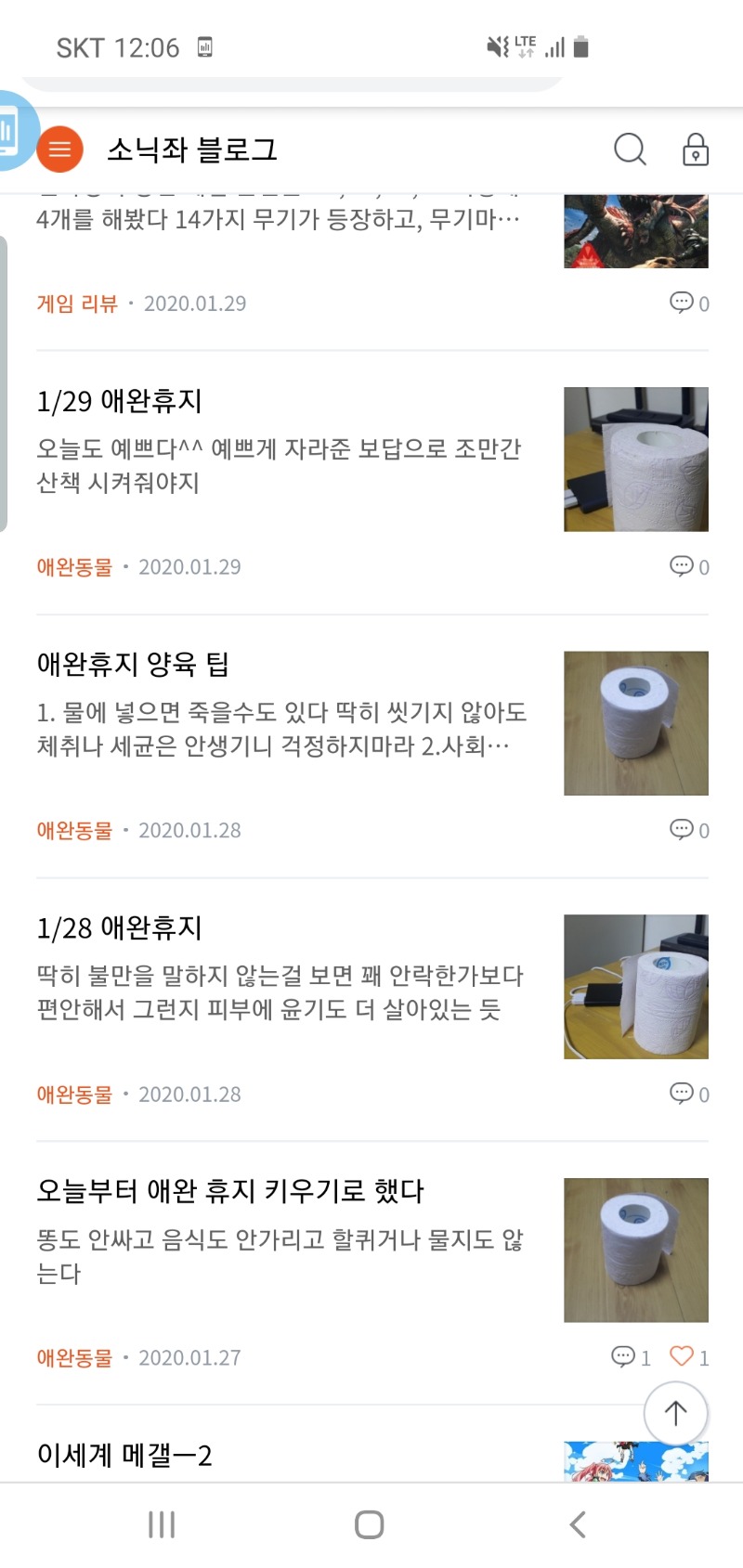Image resolution: width=743 pixels, height=1568 pixels.
Task: Open the post 애완휴지 양육 팁
Action: [x=133, y=664]
